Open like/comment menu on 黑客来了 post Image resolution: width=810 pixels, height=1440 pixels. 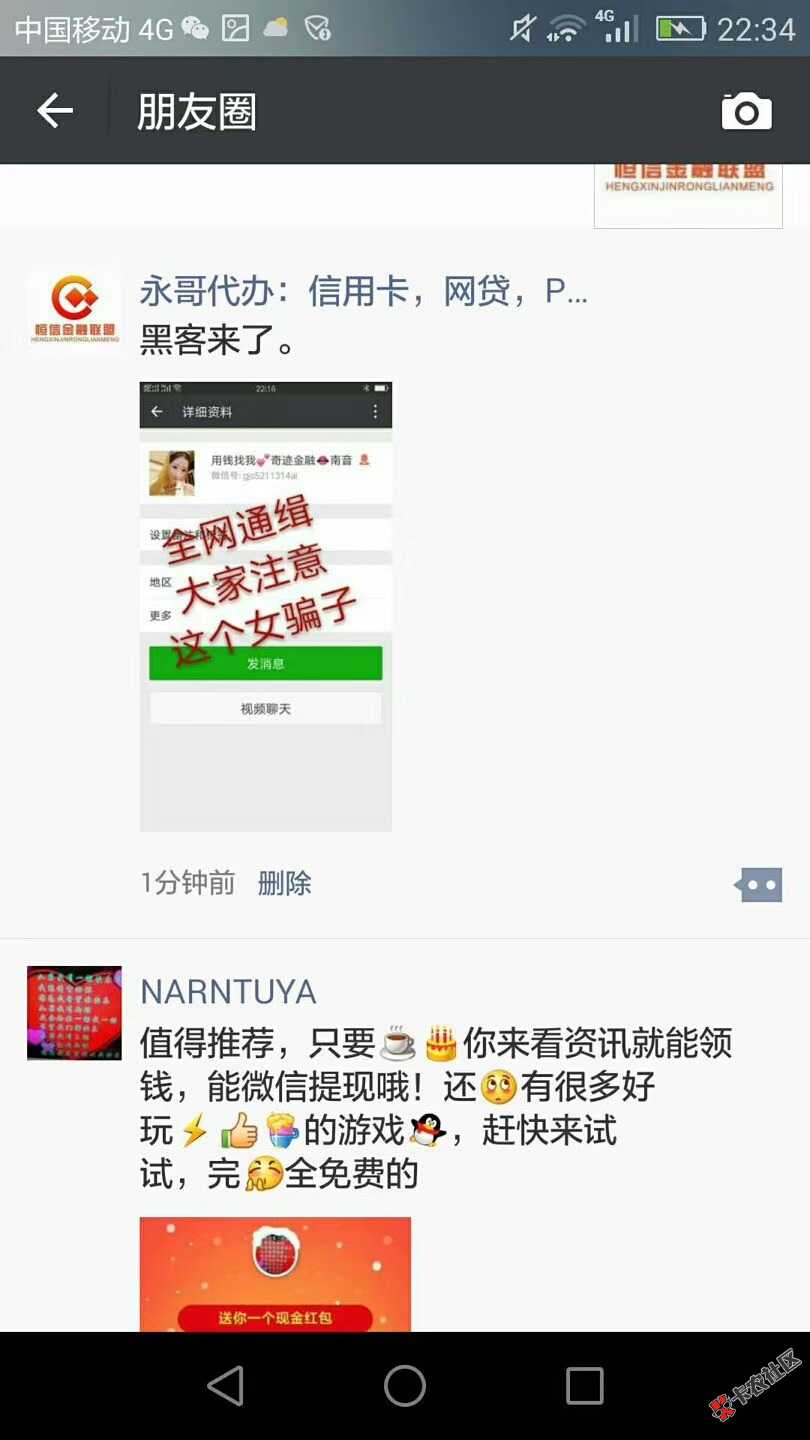[x=759, y=885]
